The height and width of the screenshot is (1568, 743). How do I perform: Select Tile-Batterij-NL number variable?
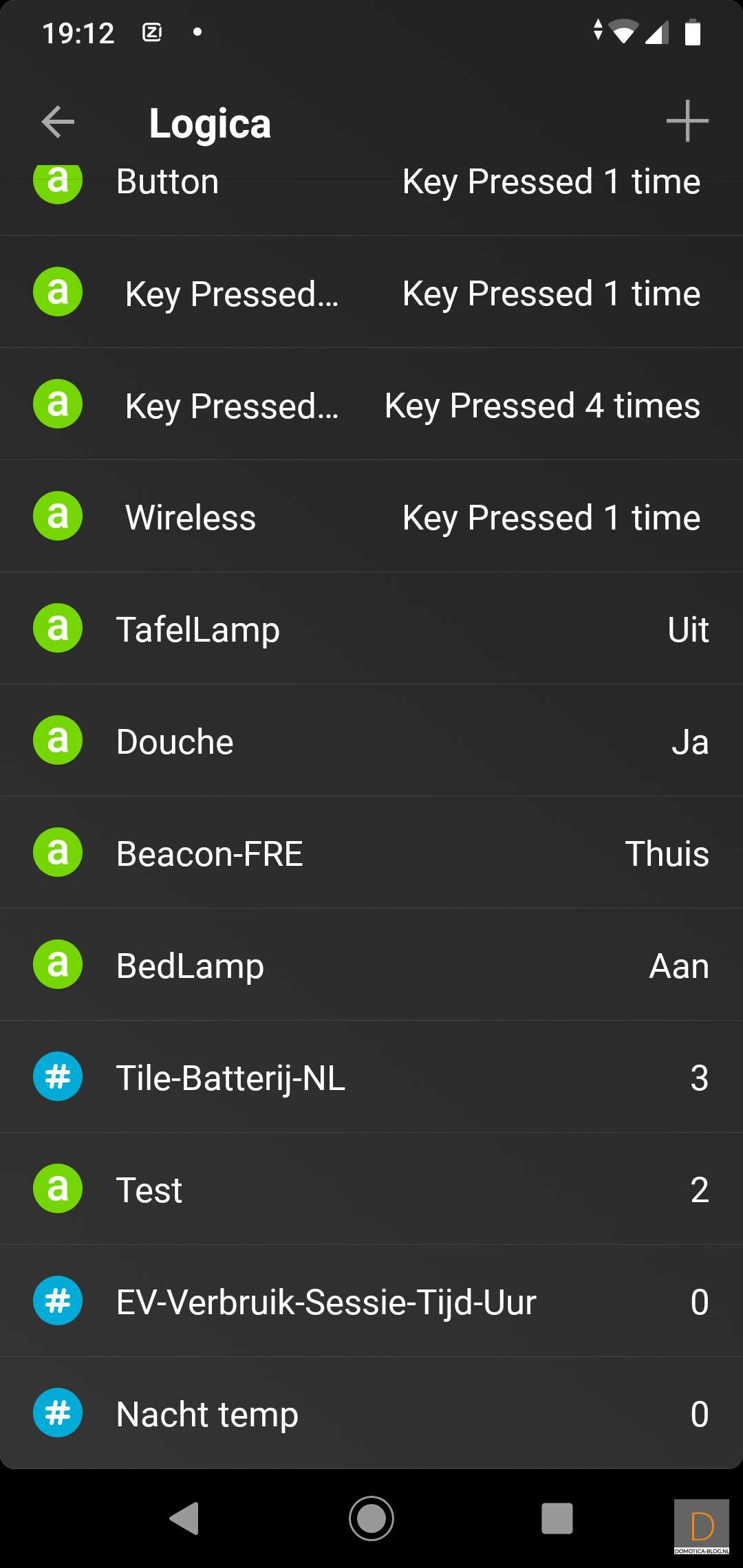tap(371, 1078)
